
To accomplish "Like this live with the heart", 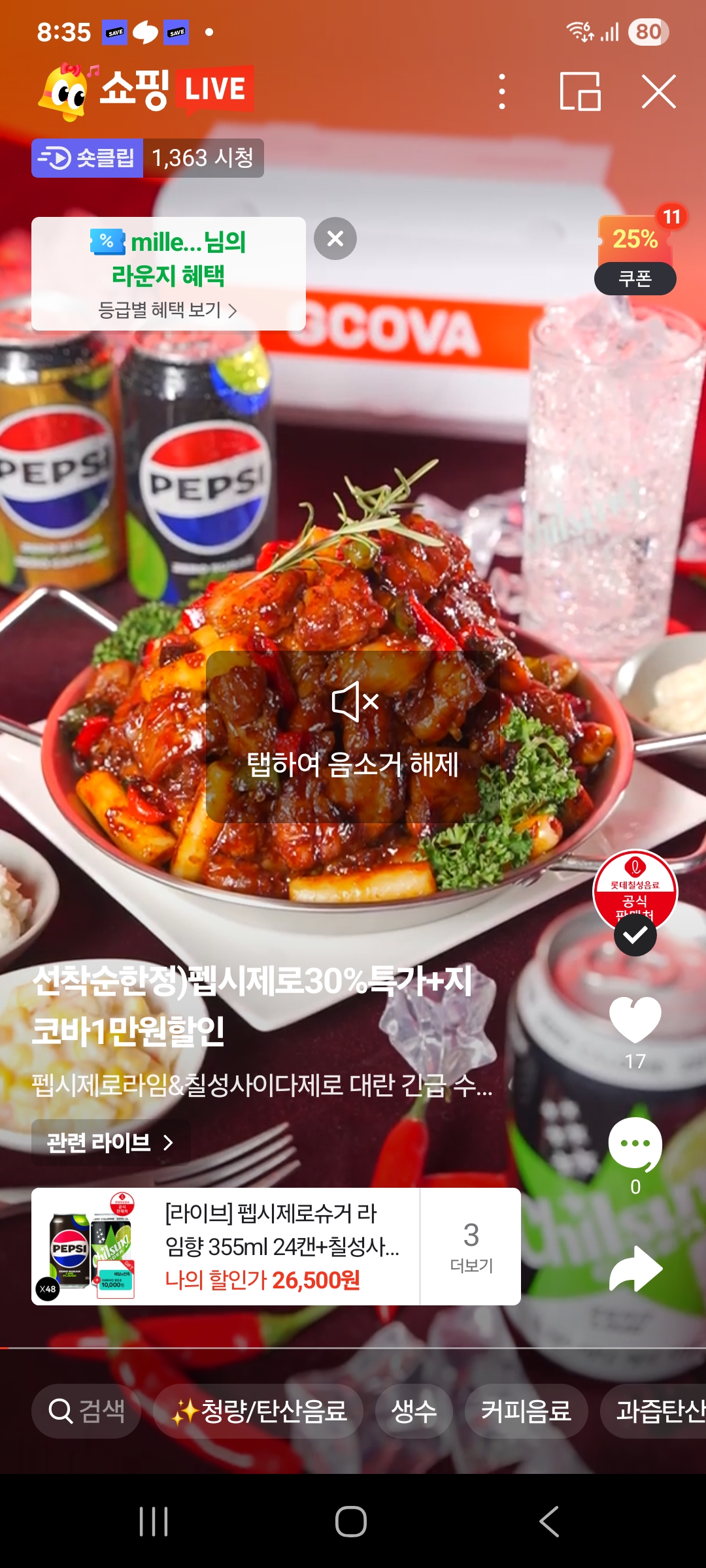I will 635,1021.
